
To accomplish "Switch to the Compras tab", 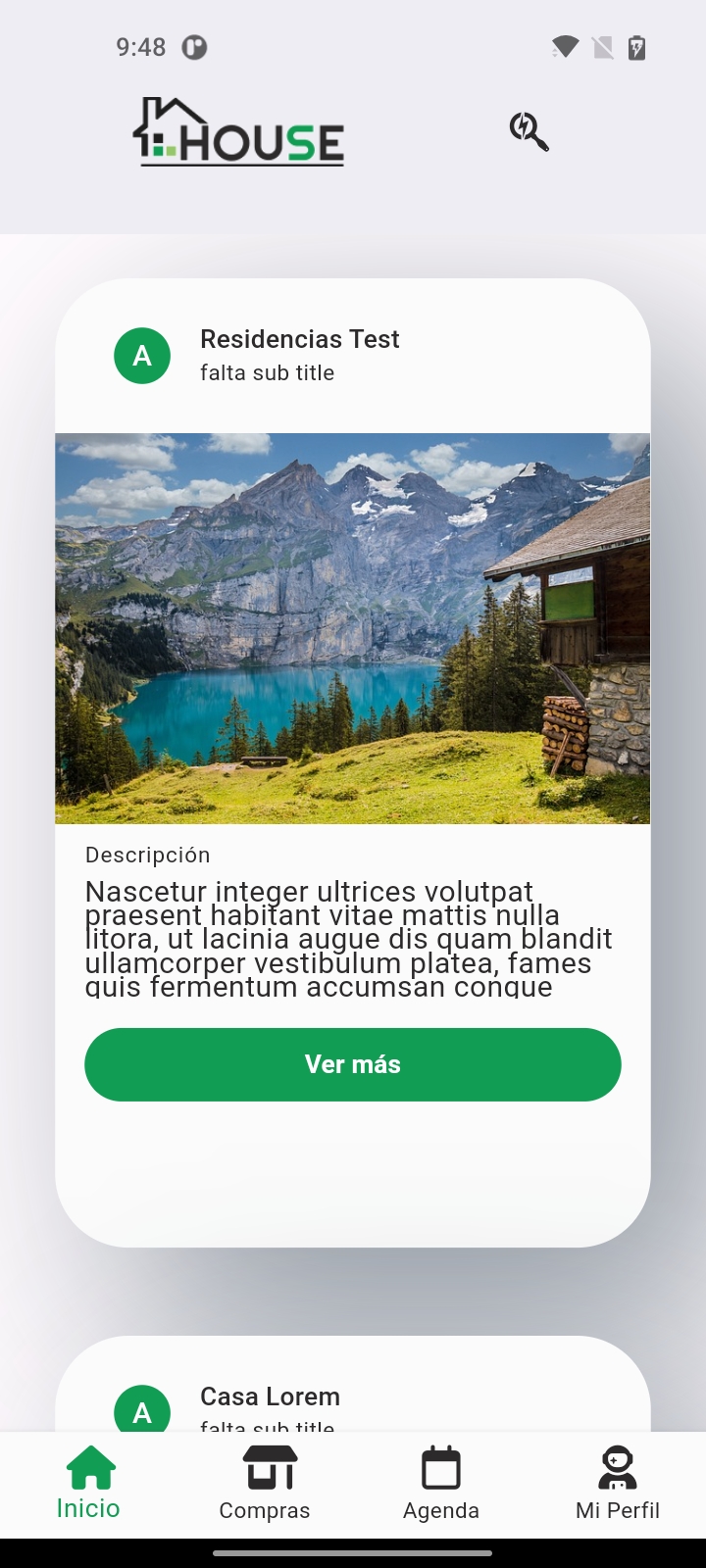I will pyautogui.click(x=265, y=1485).
